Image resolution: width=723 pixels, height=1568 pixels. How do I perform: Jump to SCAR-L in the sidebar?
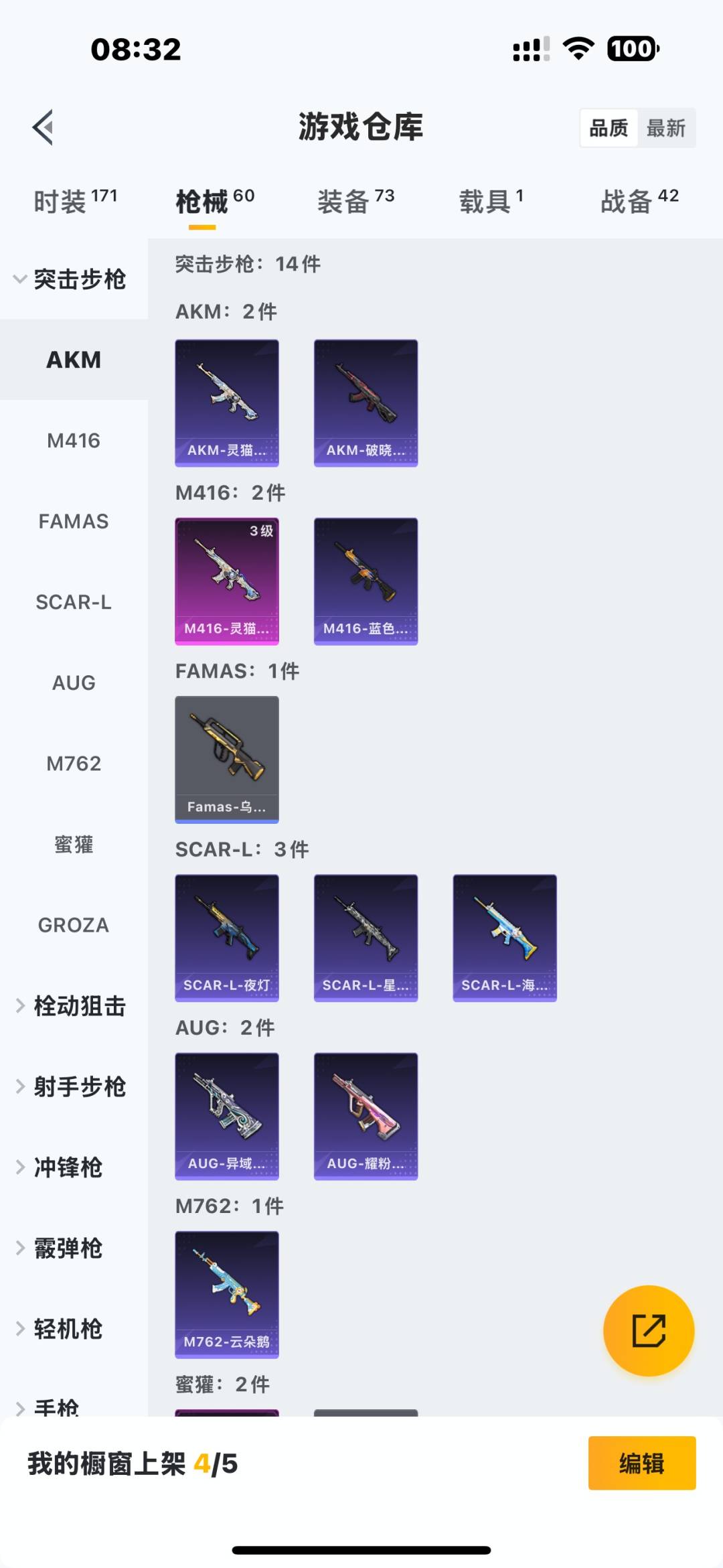[74, 602]
